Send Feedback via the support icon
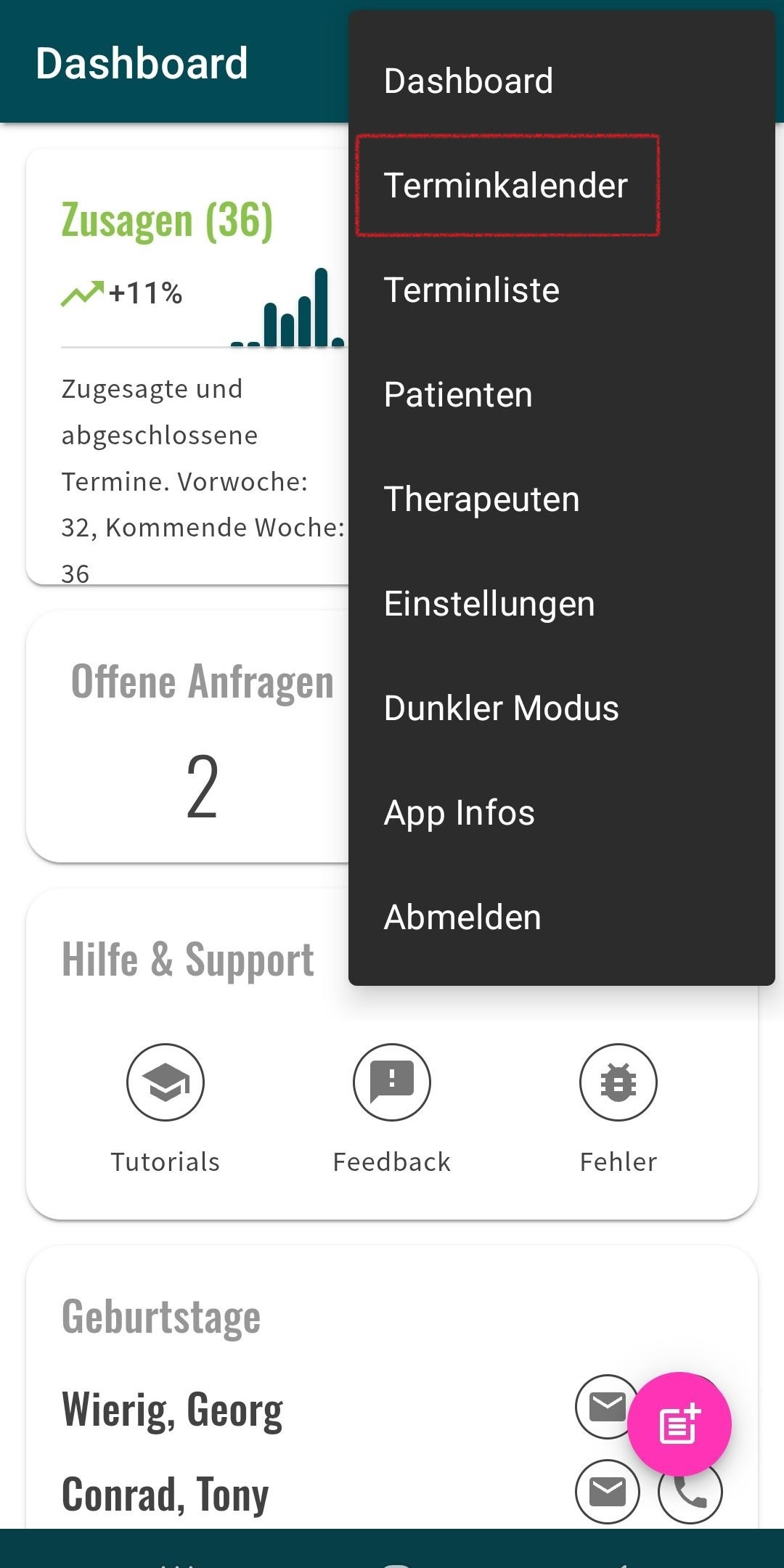The width and height of the screenshot is (784, 1568). pyautogui.click(x=392, y=1082)
